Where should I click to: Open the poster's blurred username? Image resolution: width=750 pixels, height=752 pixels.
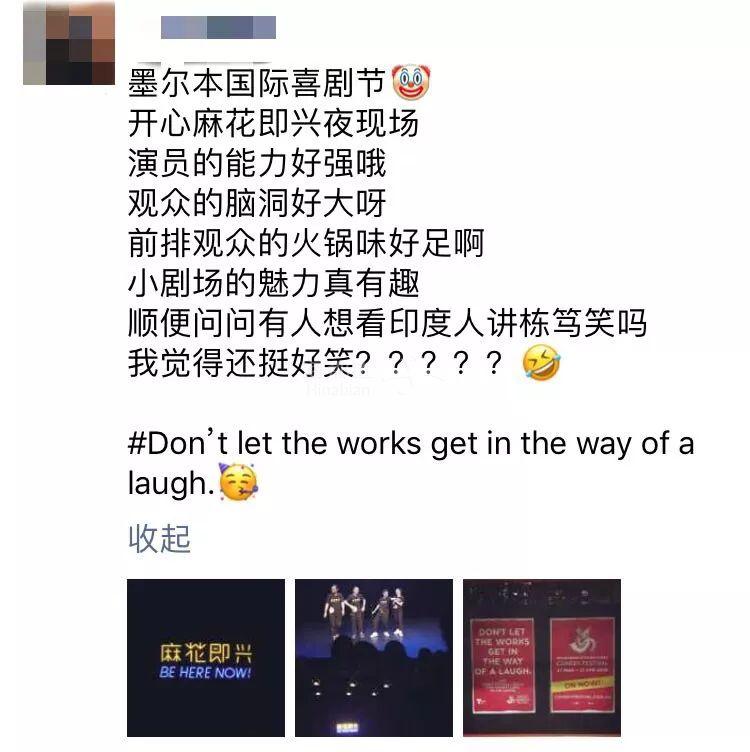[x=217, y=27]
